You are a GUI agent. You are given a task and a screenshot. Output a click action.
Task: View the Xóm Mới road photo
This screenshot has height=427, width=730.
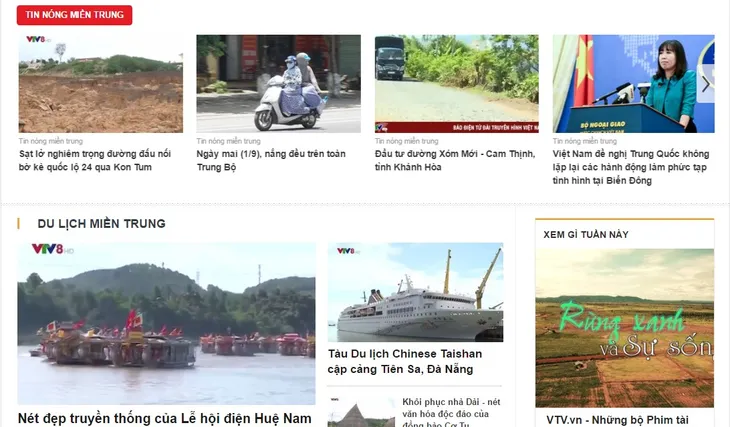[x=456, y=84]
